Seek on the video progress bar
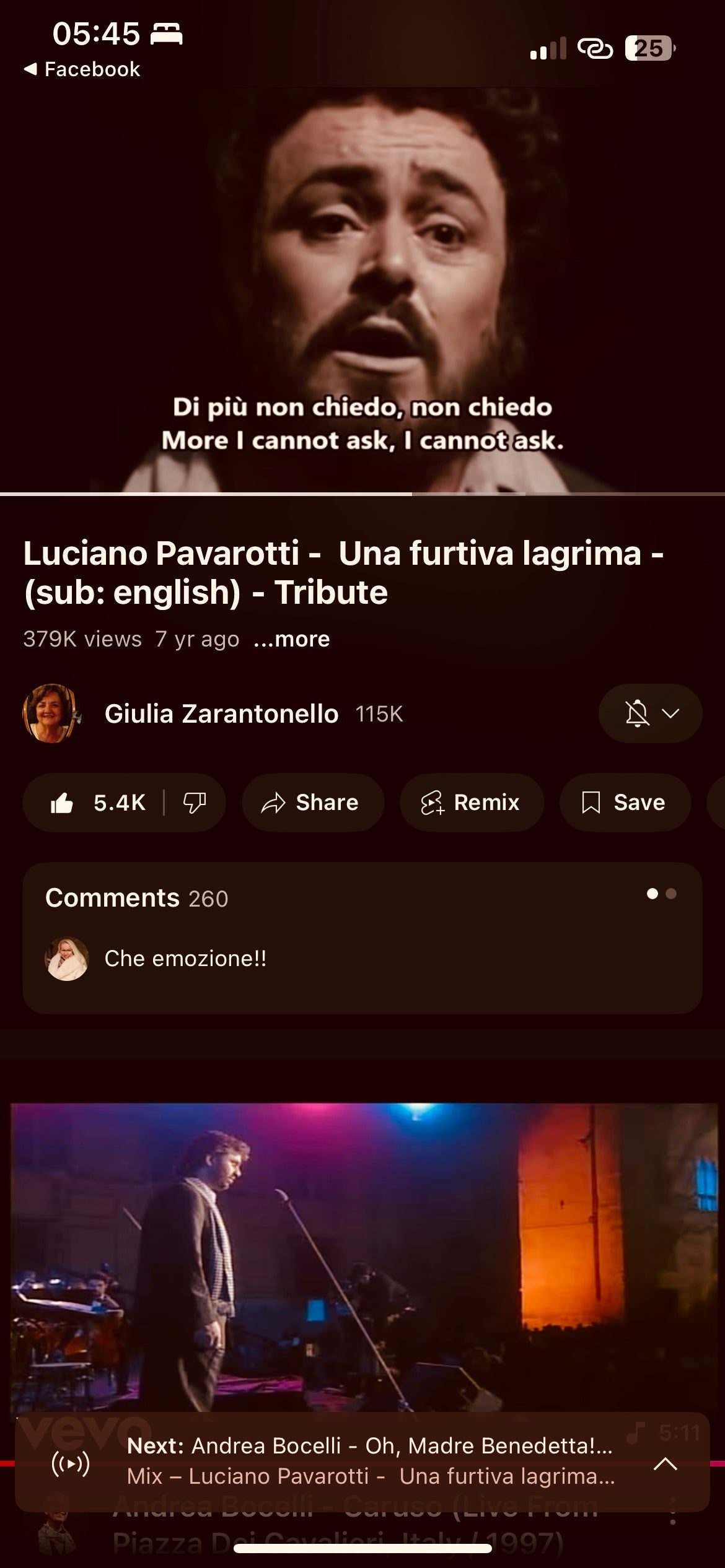The image size is (725, 1568). (x=412, y=494)
